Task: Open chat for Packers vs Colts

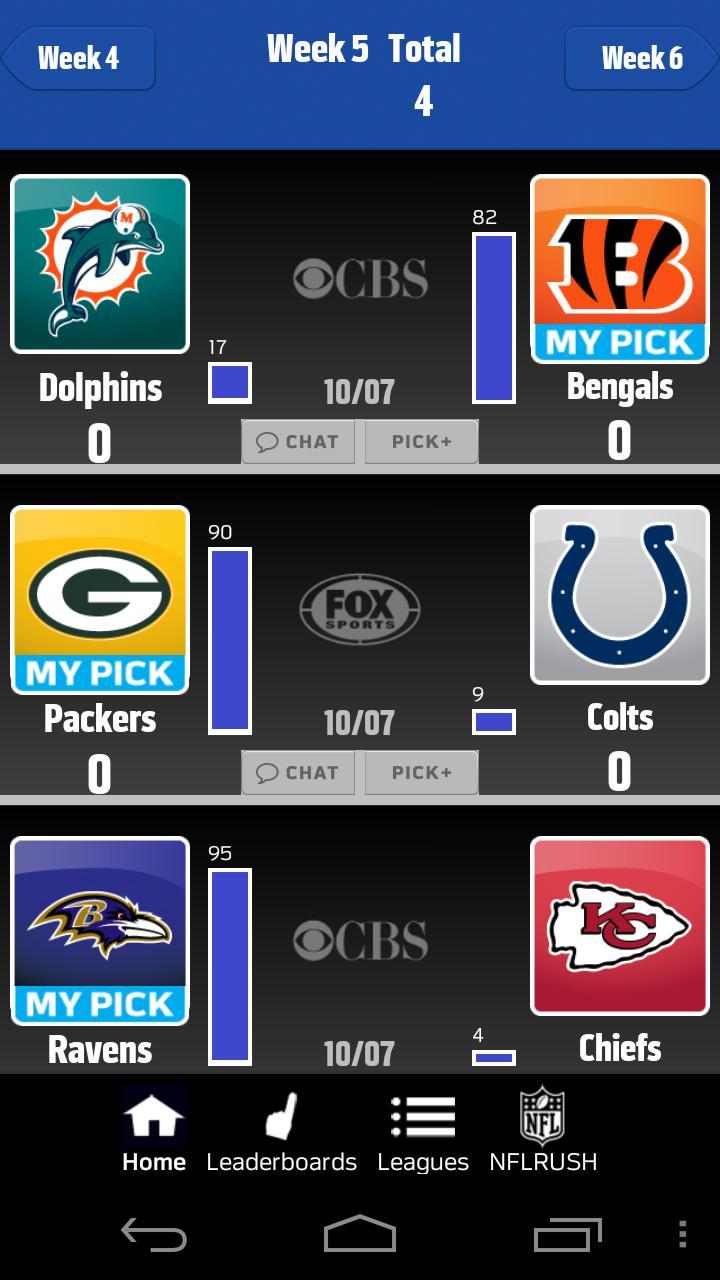Action: pos(298,773)
